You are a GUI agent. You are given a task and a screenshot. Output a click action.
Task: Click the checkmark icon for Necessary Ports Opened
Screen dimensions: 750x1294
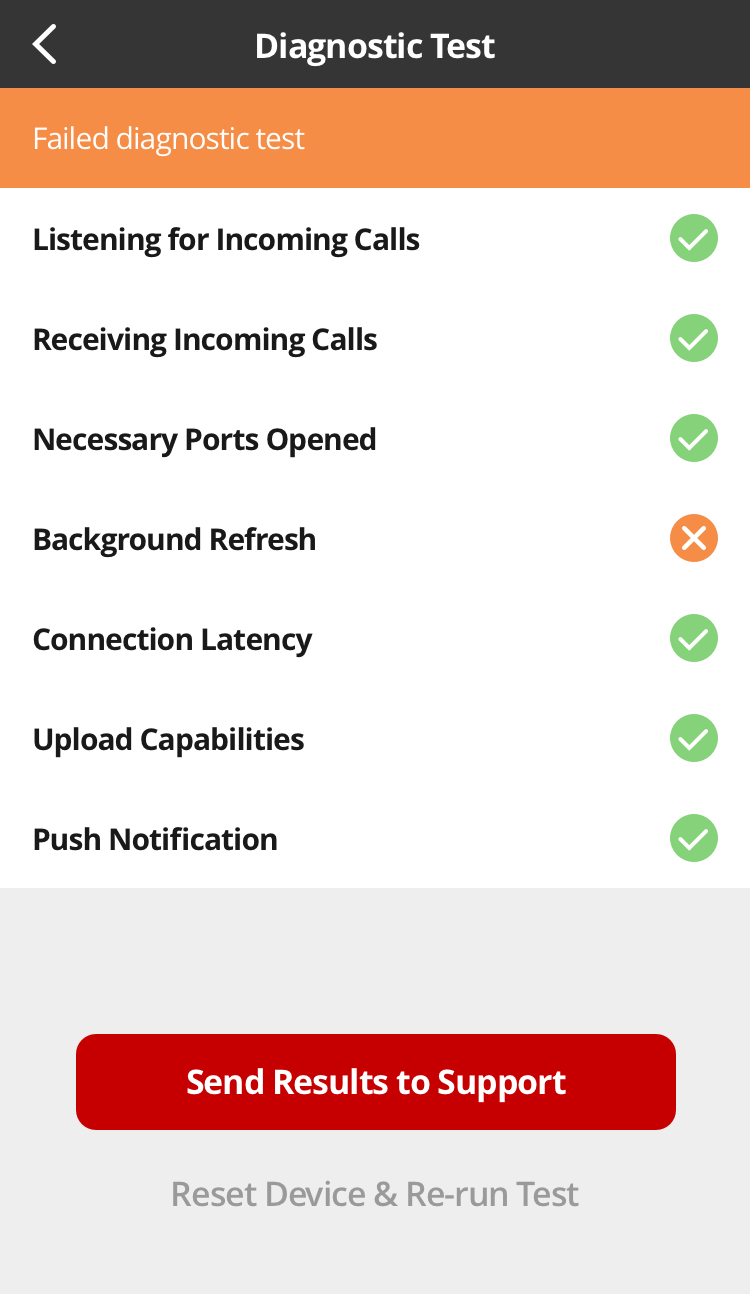pyautogui.click(x=693, y=438)
